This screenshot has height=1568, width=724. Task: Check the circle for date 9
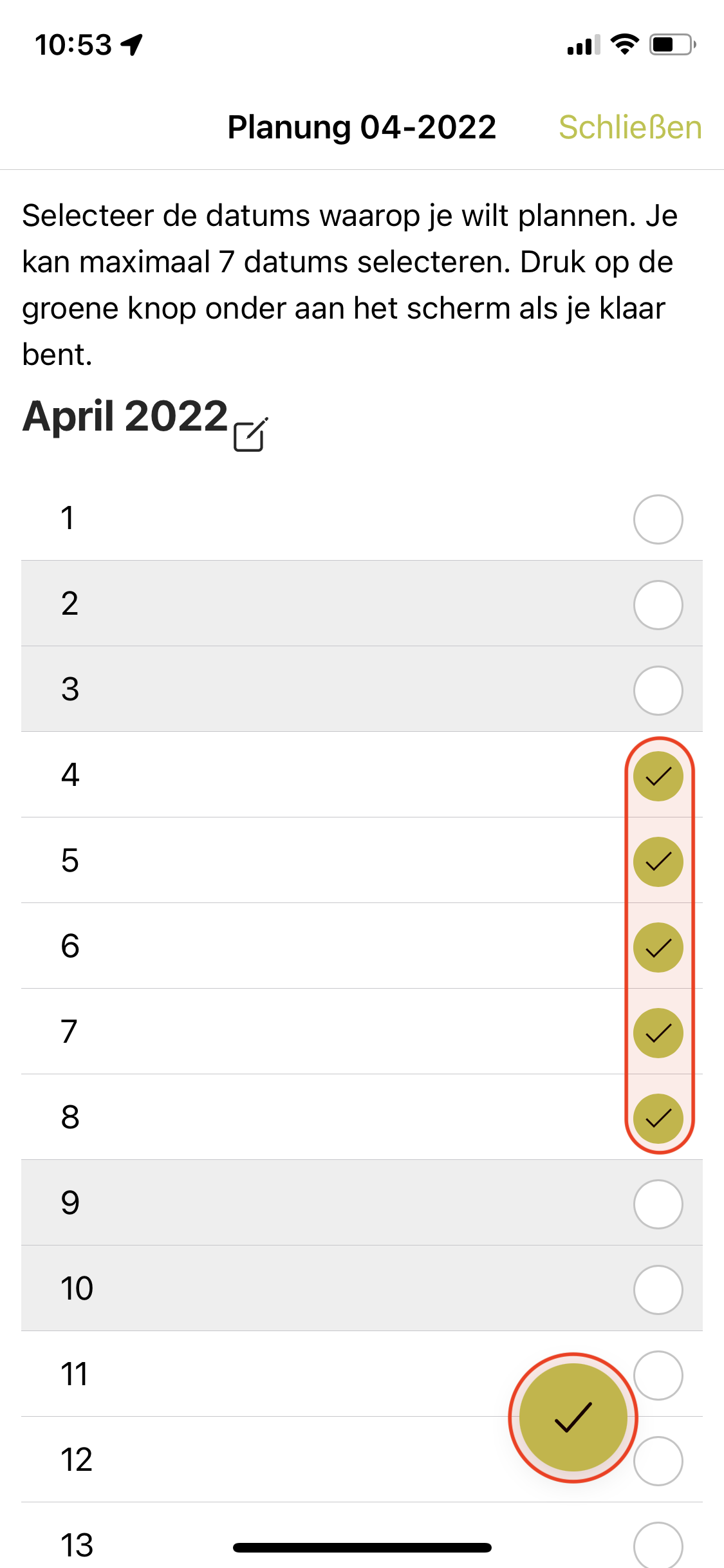pos(658,1204)
